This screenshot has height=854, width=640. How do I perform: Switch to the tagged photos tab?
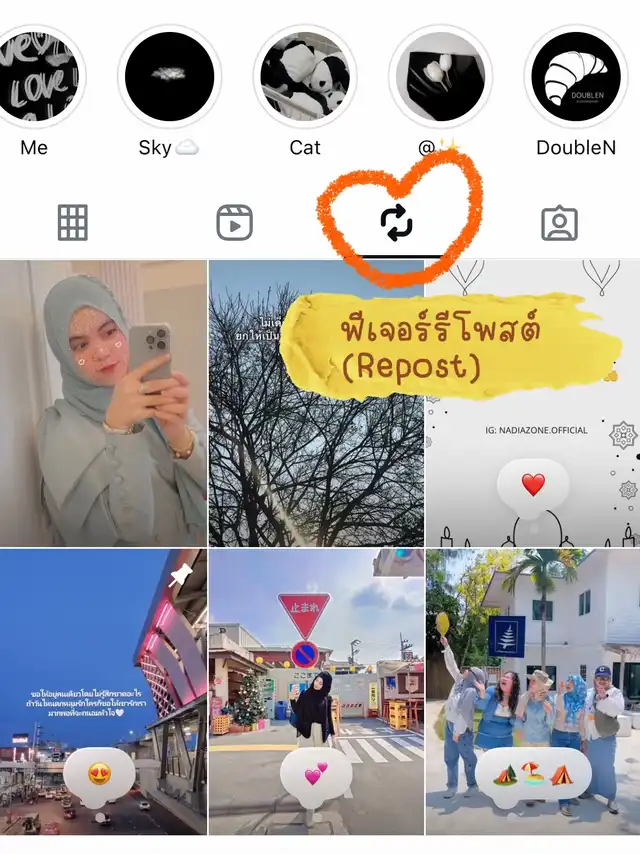[x=559, y=223]
